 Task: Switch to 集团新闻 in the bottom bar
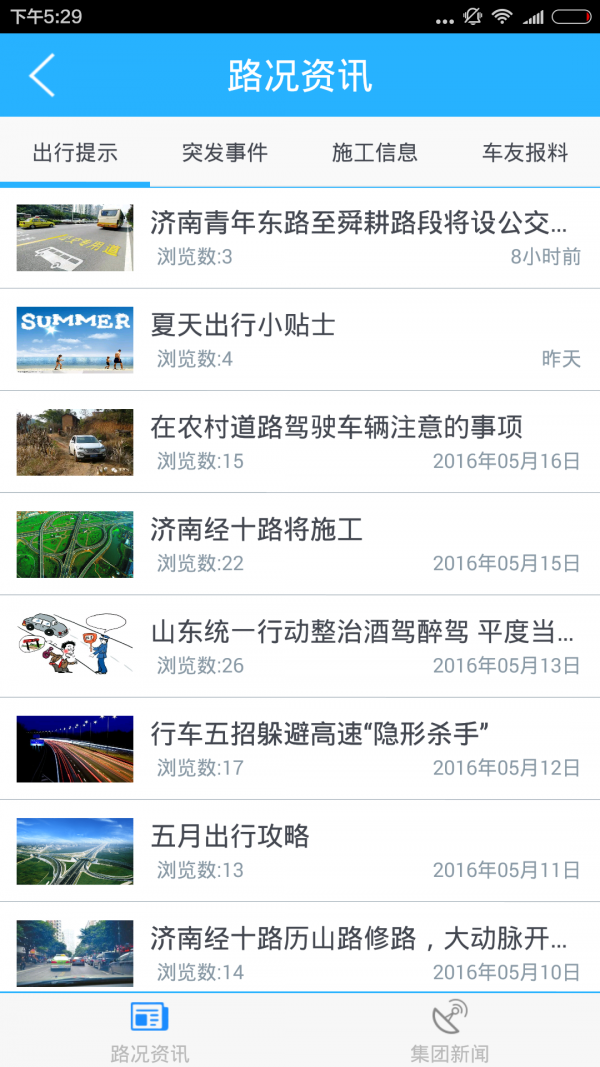450,1031
